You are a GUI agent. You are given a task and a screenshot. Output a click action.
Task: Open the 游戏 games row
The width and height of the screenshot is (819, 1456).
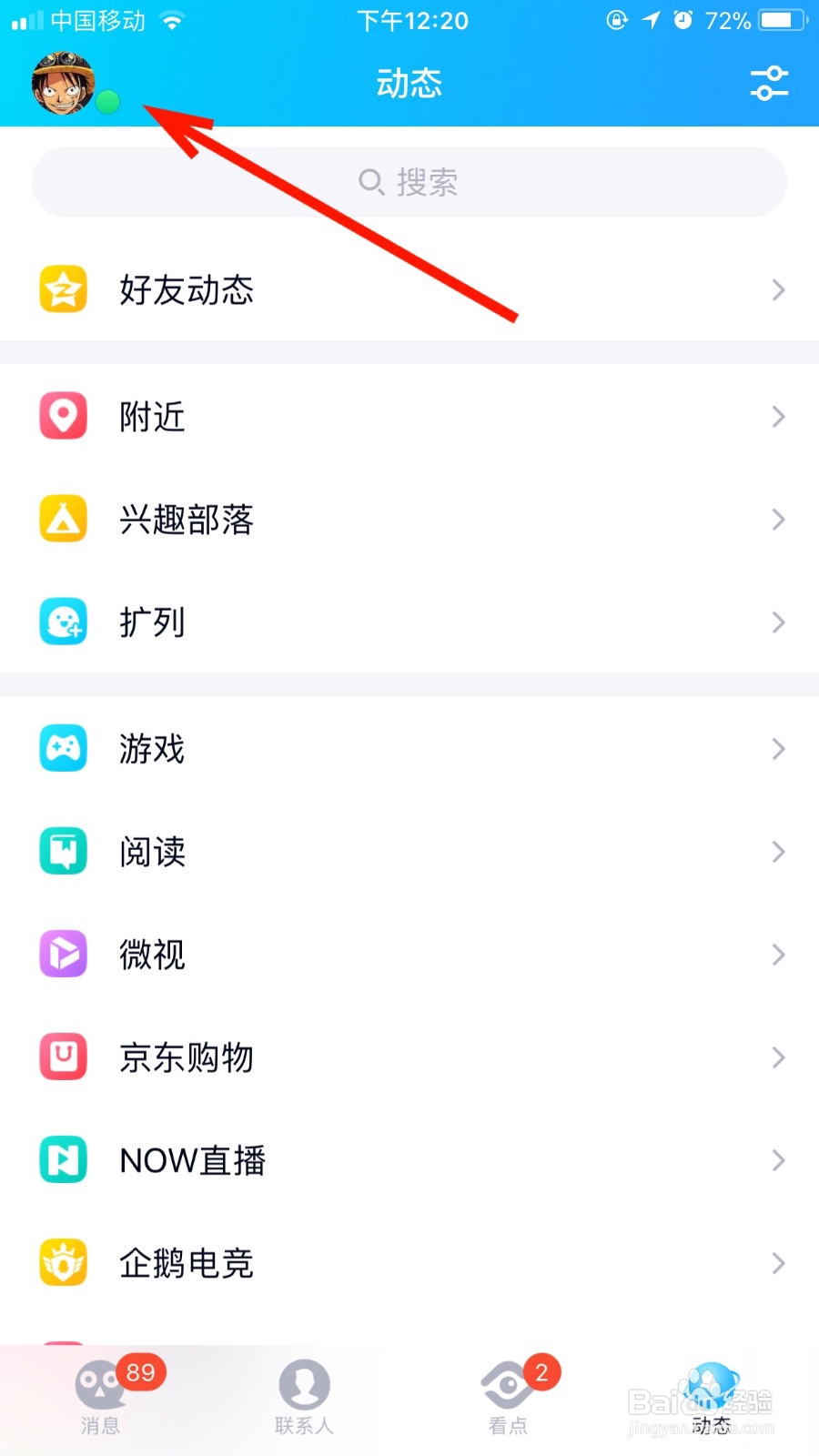click(x=409, y=749)
